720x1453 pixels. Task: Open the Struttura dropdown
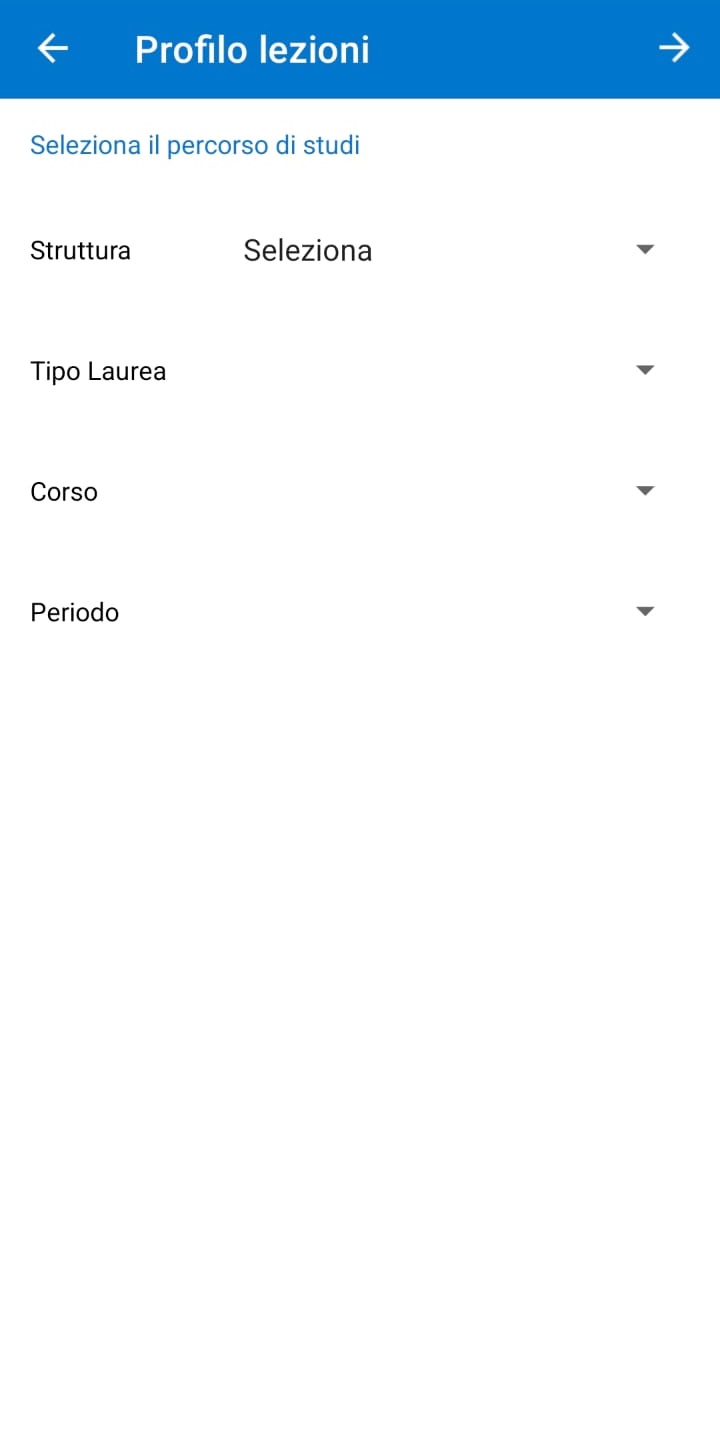click(x=450, y=250)
